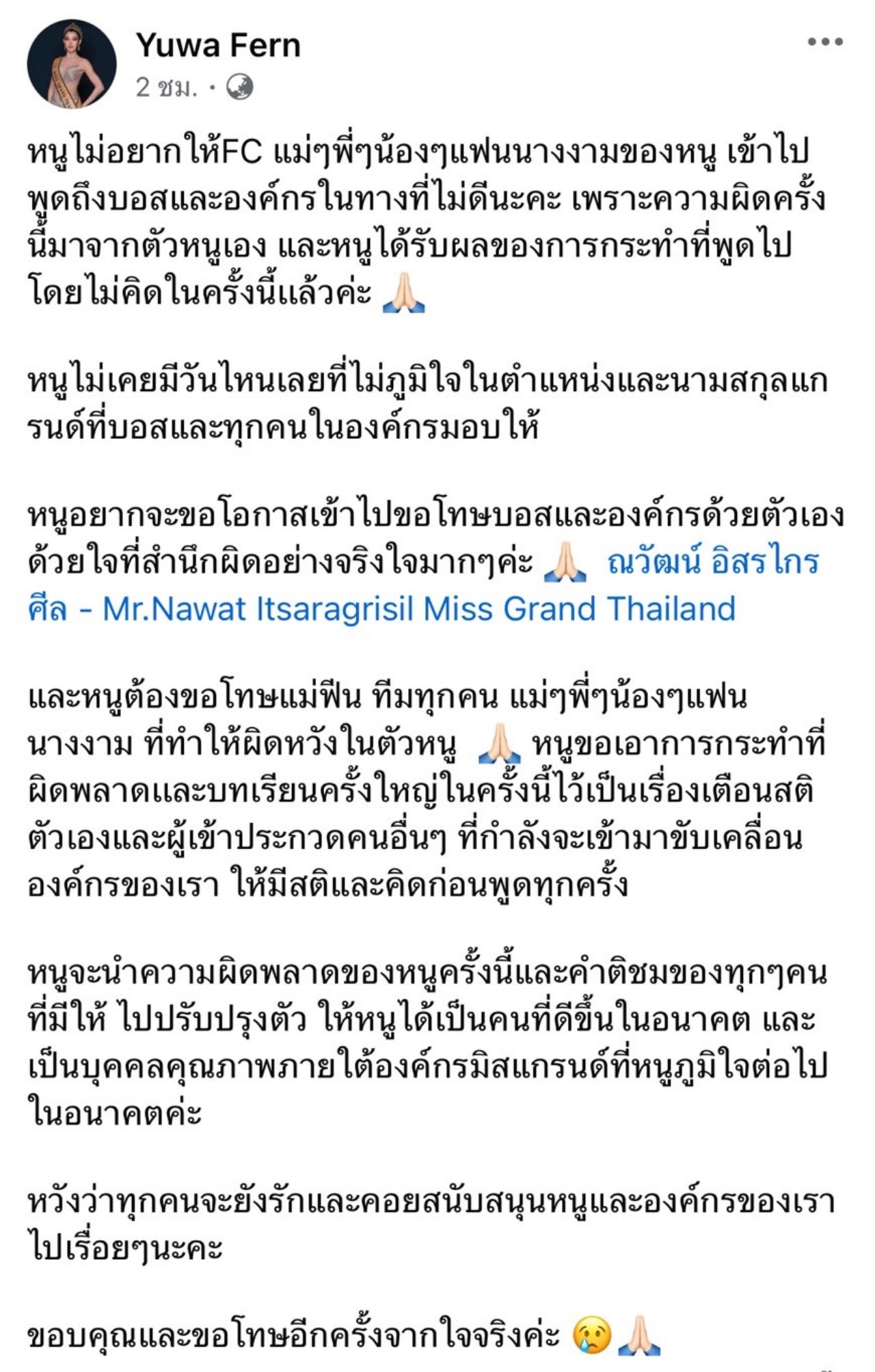This screenshot has height=1372, width=875.
Task: Open the post's three-dot options menu
Action: point(824,42)
